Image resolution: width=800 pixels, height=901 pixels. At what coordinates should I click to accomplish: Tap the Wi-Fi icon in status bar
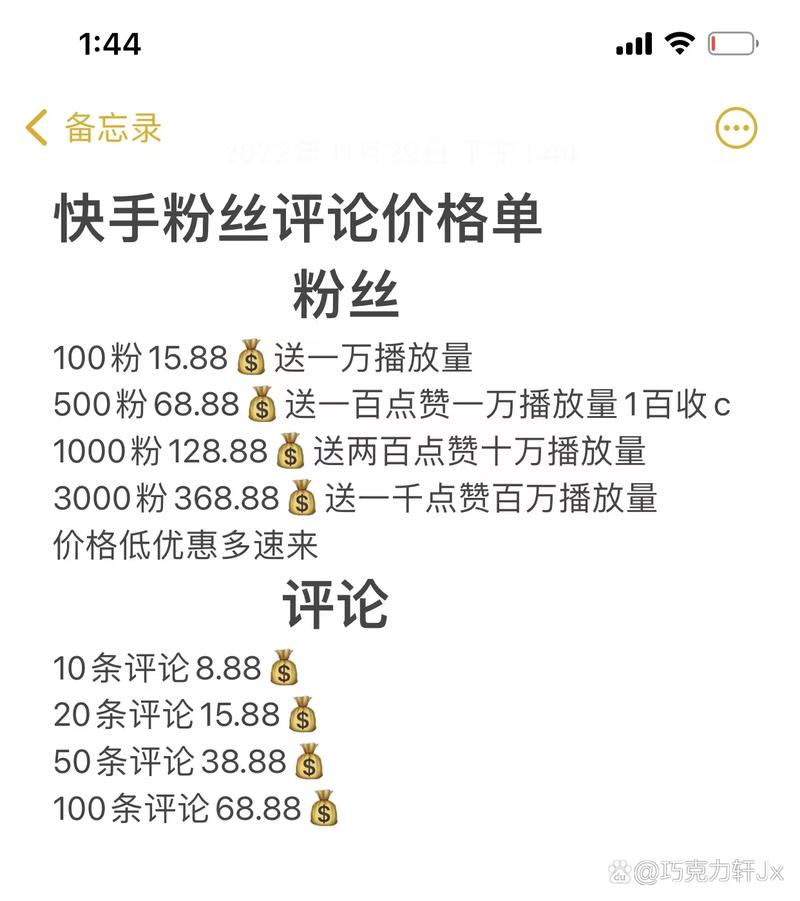click(x=679, y=44)
